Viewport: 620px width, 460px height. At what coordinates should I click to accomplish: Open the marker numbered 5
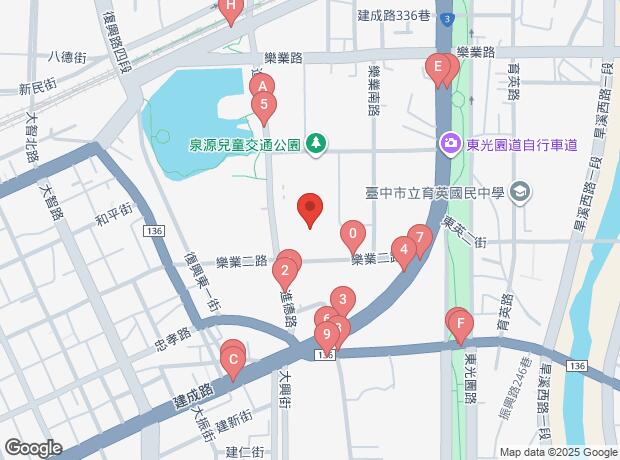pos(263,104)
